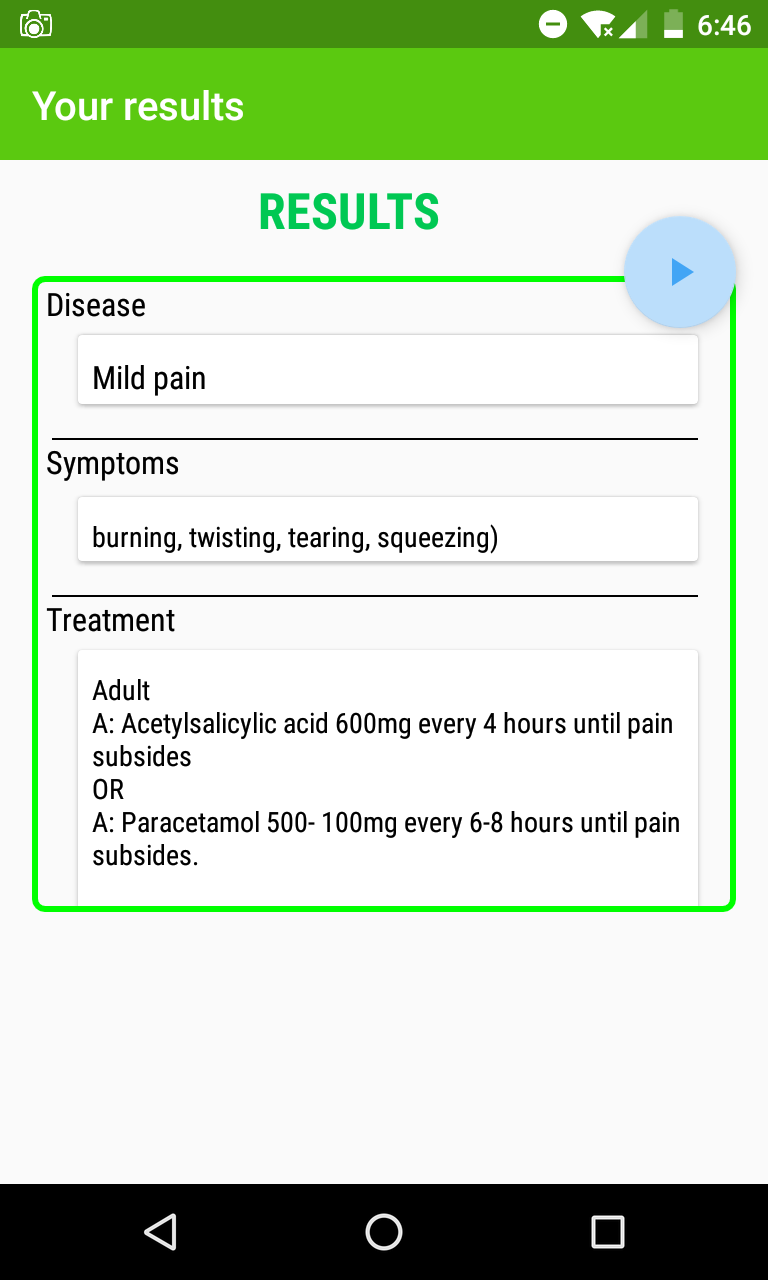Tap the Home navigation button
The image size is (768, 1280).
tap(384, 1232)
